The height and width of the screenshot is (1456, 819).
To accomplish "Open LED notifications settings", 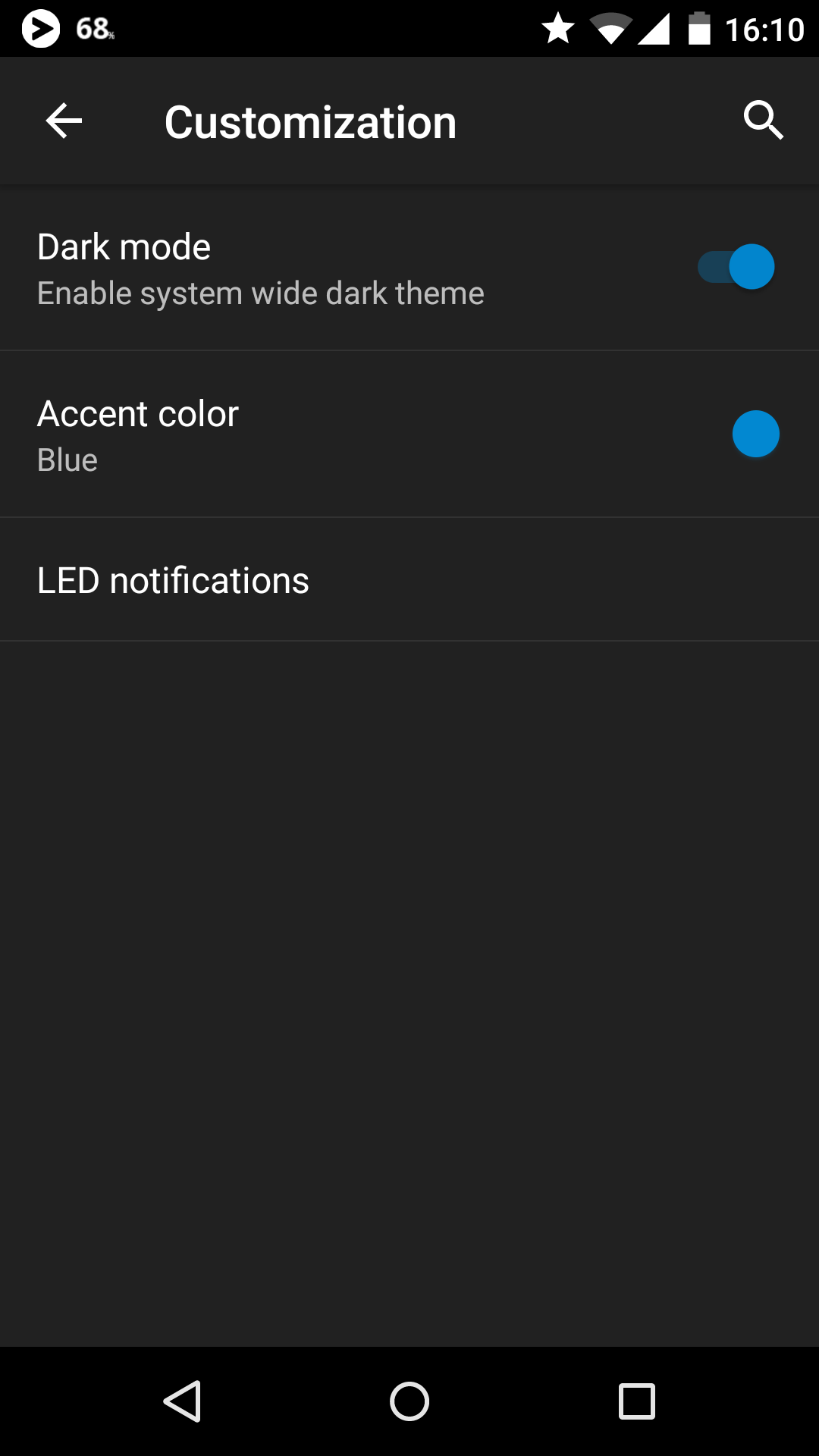I will tap(409, 580).
